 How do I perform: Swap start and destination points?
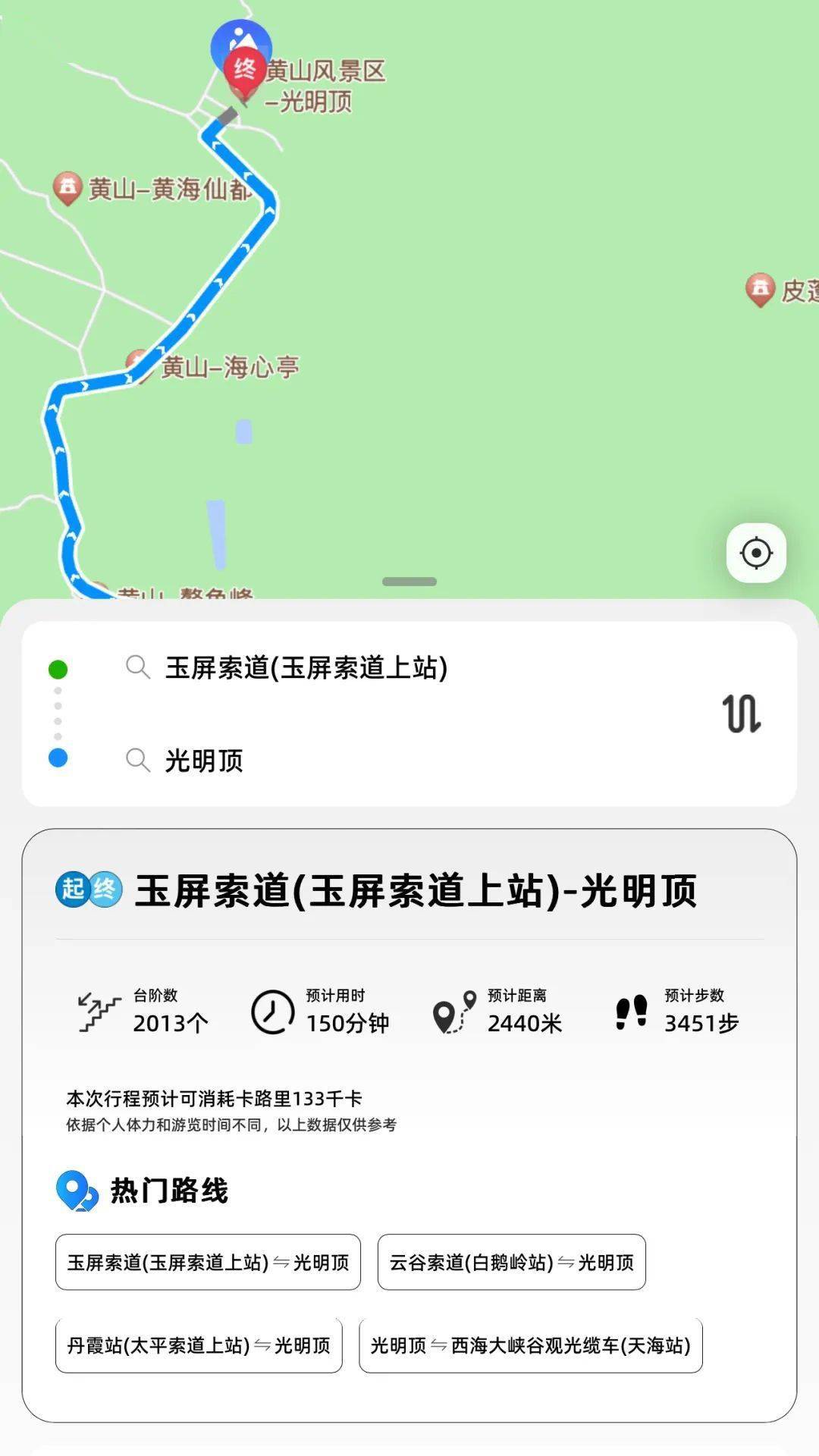[x=741, y=713]
